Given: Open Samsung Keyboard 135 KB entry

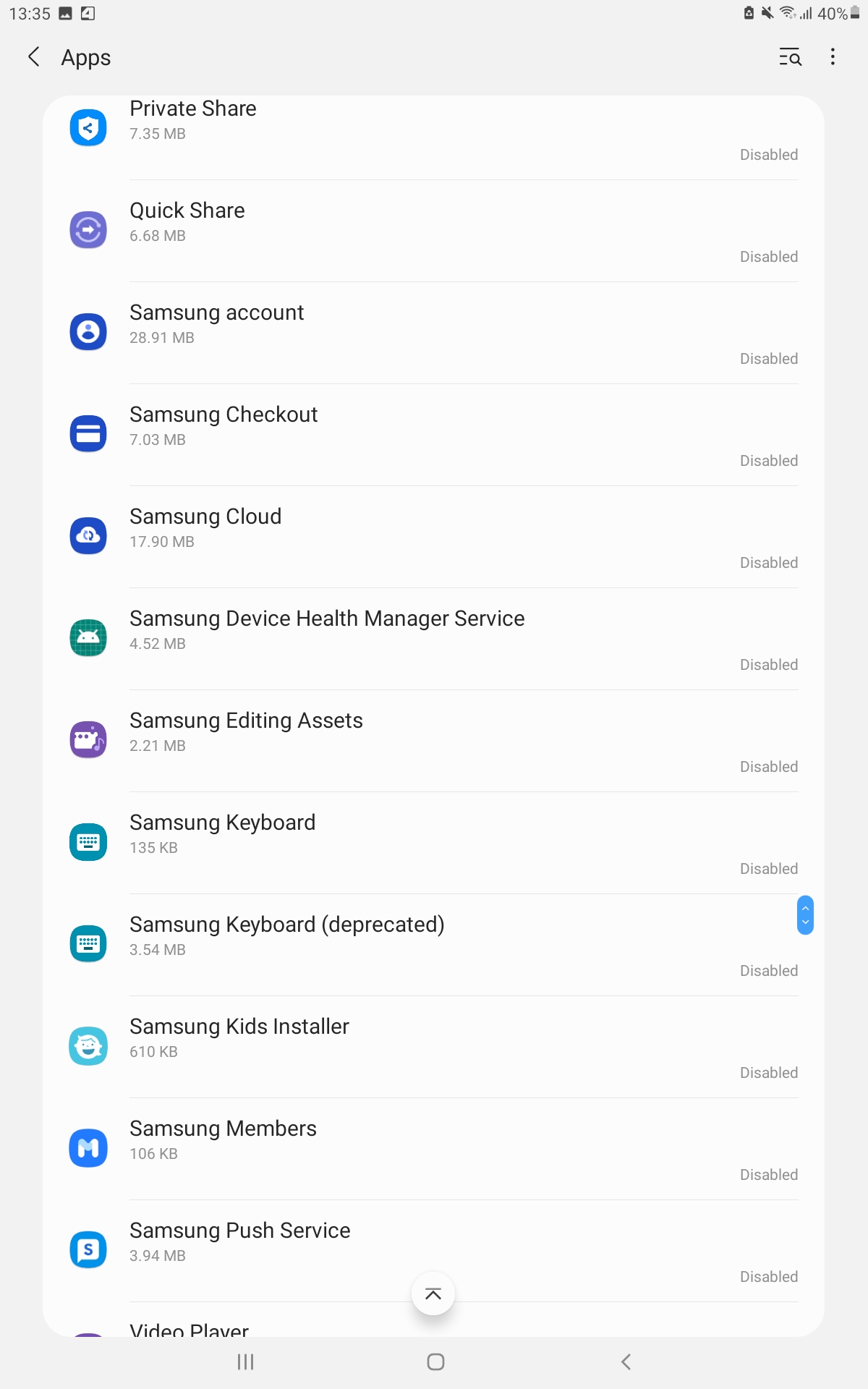Looking at the screenshot, I should tap(434, 842).
